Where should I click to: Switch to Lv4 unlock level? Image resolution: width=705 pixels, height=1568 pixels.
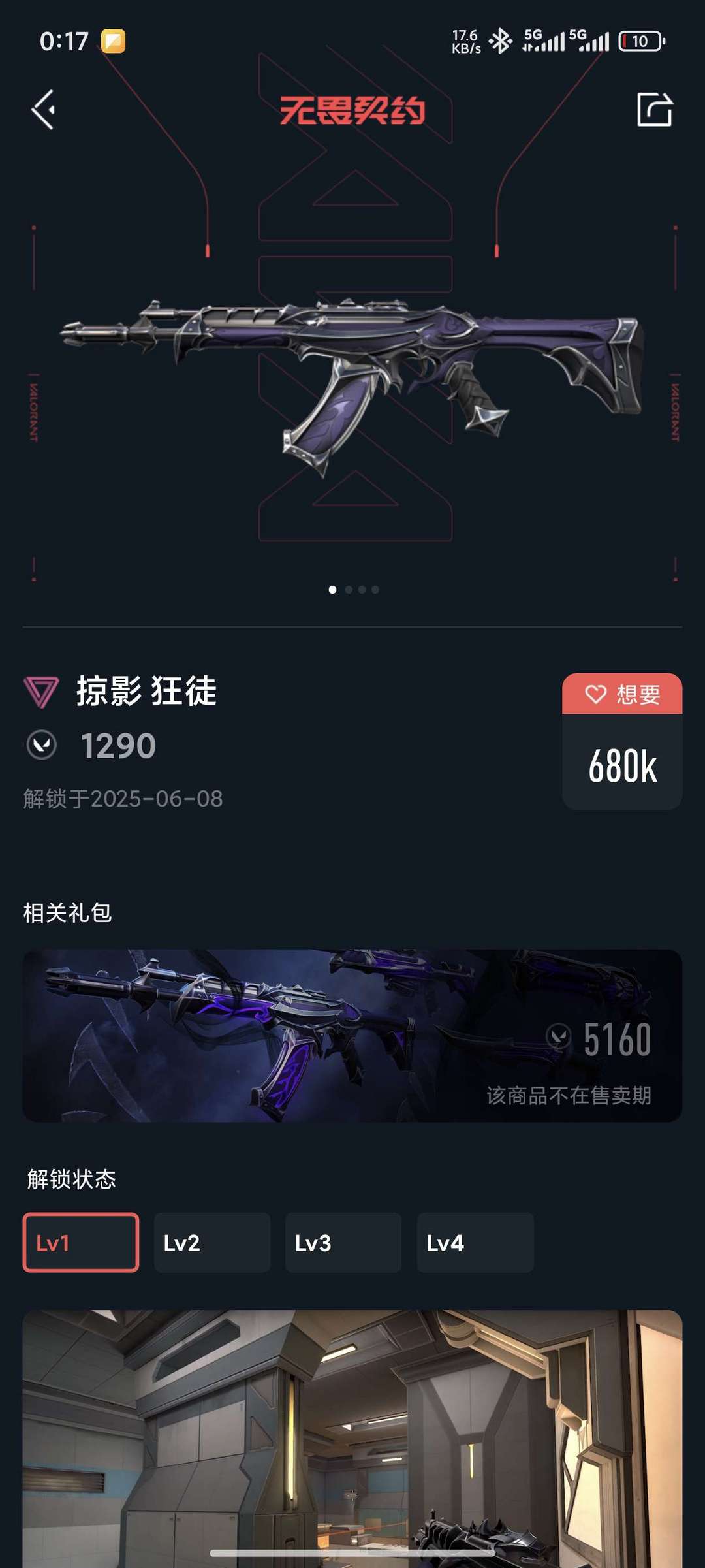coord(475,1242)
